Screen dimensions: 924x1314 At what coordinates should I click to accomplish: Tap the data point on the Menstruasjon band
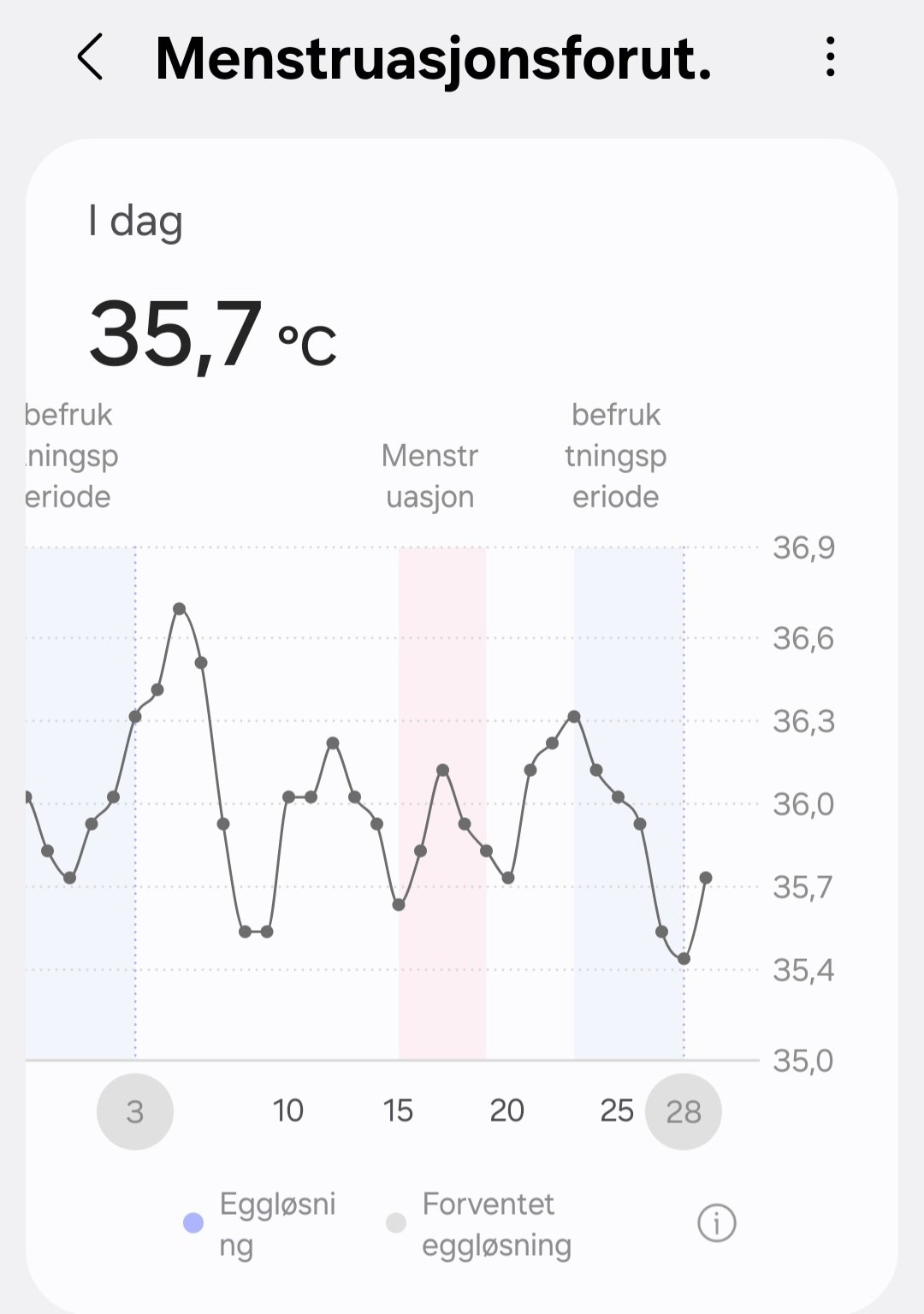click(442, 770)
